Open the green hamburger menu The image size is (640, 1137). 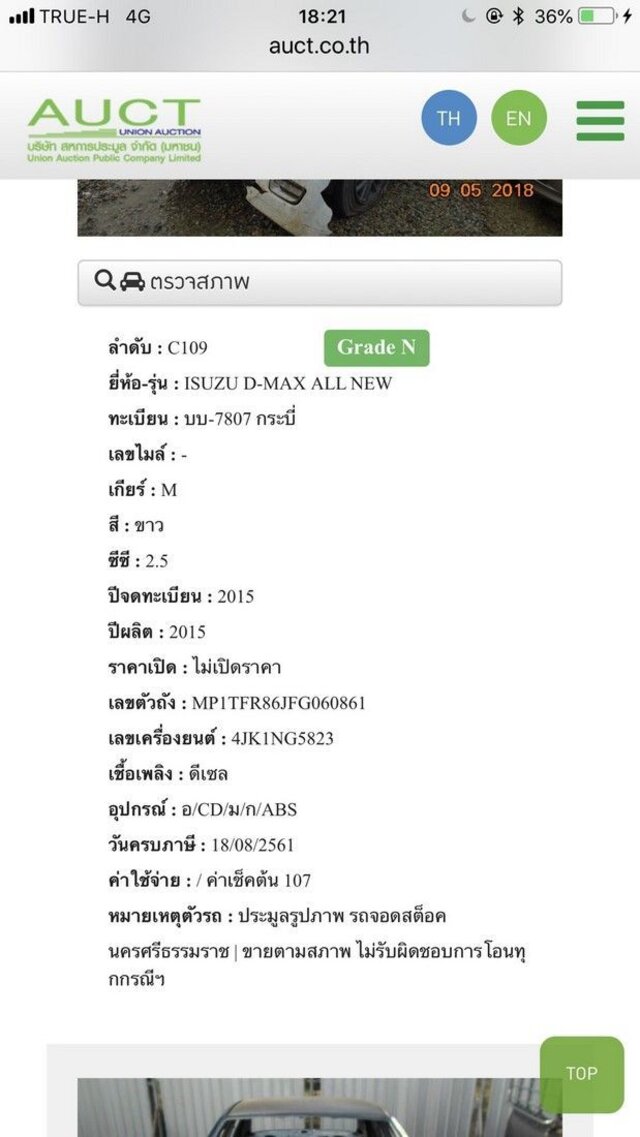point(600,120)
